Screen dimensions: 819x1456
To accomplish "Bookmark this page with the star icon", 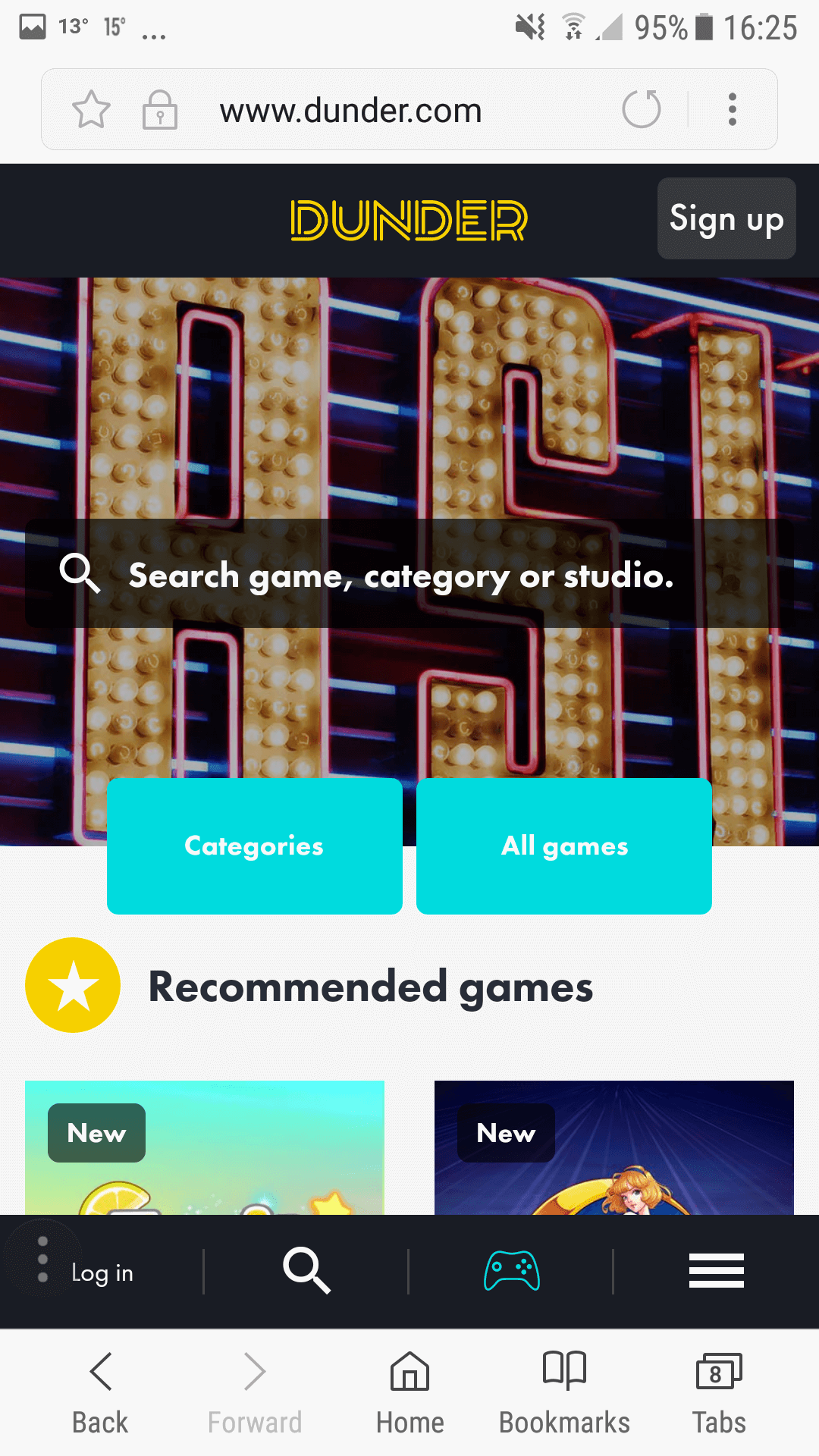I will tap(91, 110).
